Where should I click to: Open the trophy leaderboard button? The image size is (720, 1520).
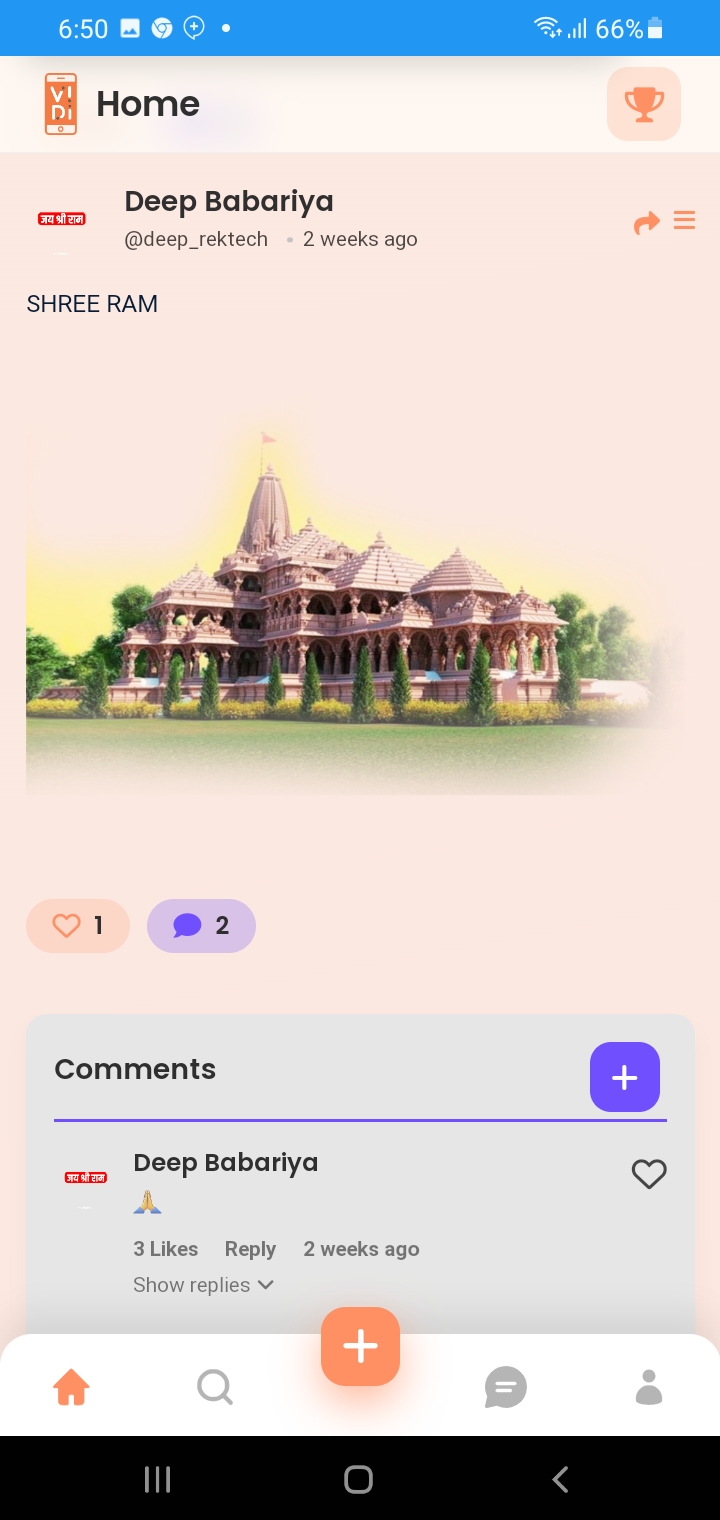(643, 104)
